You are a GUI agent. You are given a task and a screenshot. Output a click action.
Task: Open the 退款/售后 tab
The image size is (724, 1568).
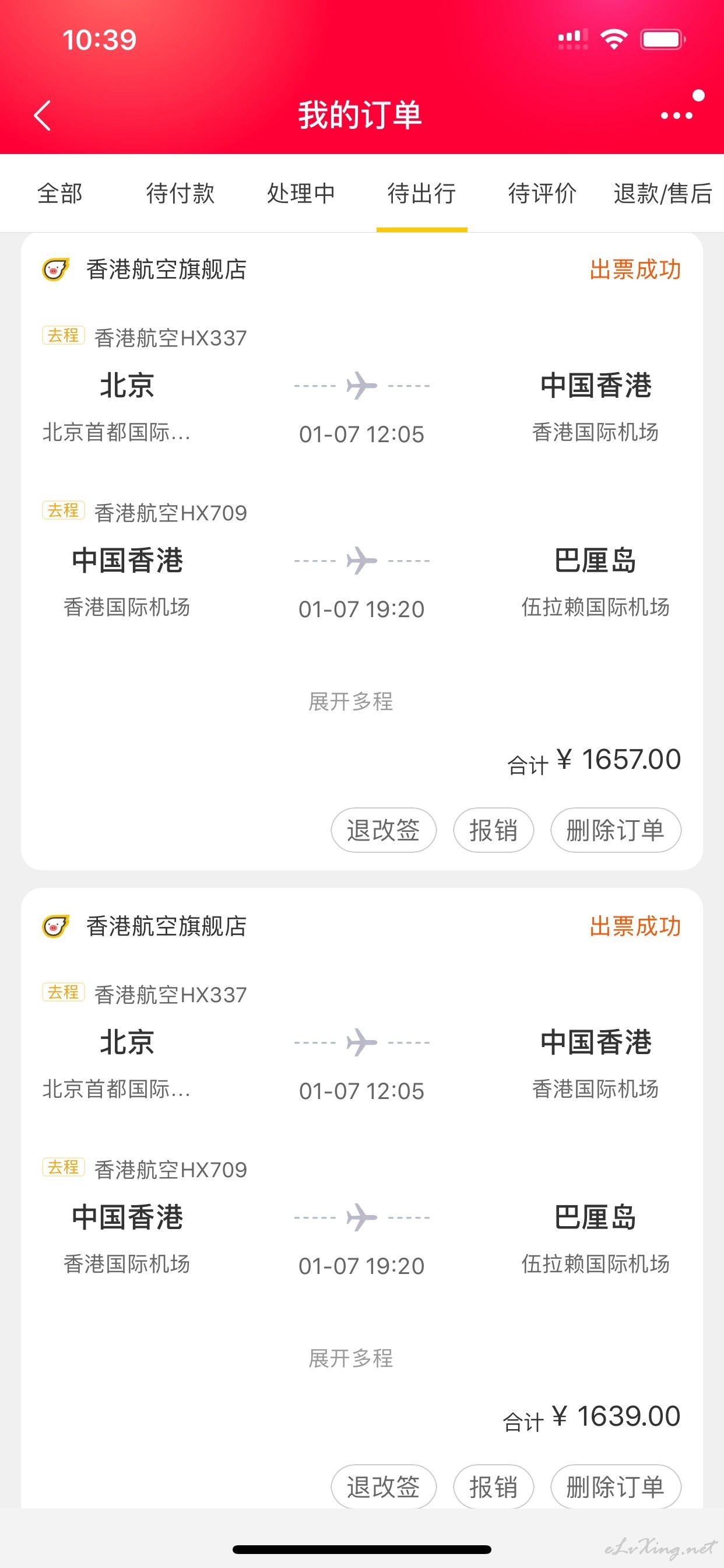663,194
